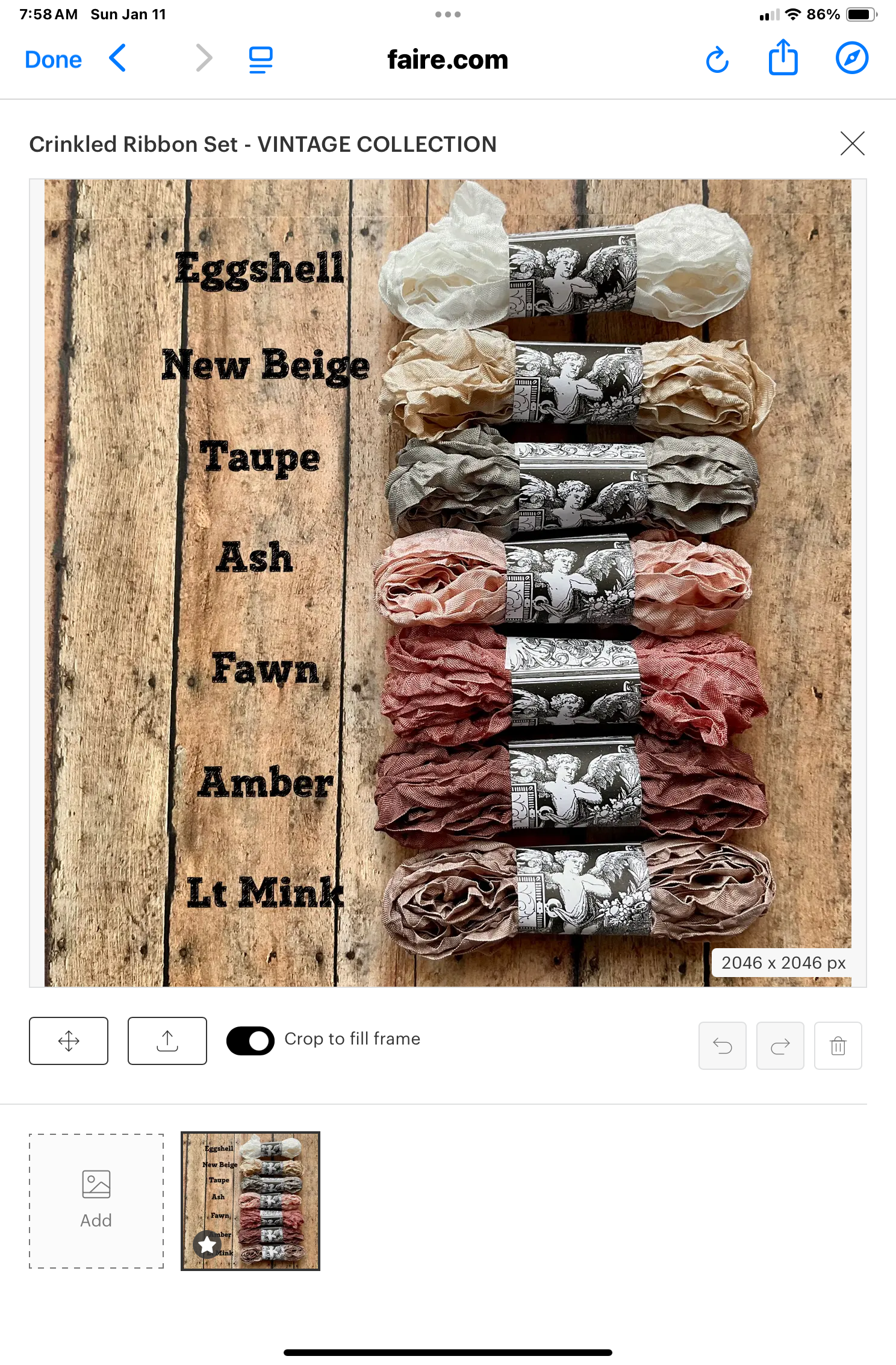The width and height of the screenshot is (896, 1365).
Task: Reload the faire.com page
Action: point(717,60)
